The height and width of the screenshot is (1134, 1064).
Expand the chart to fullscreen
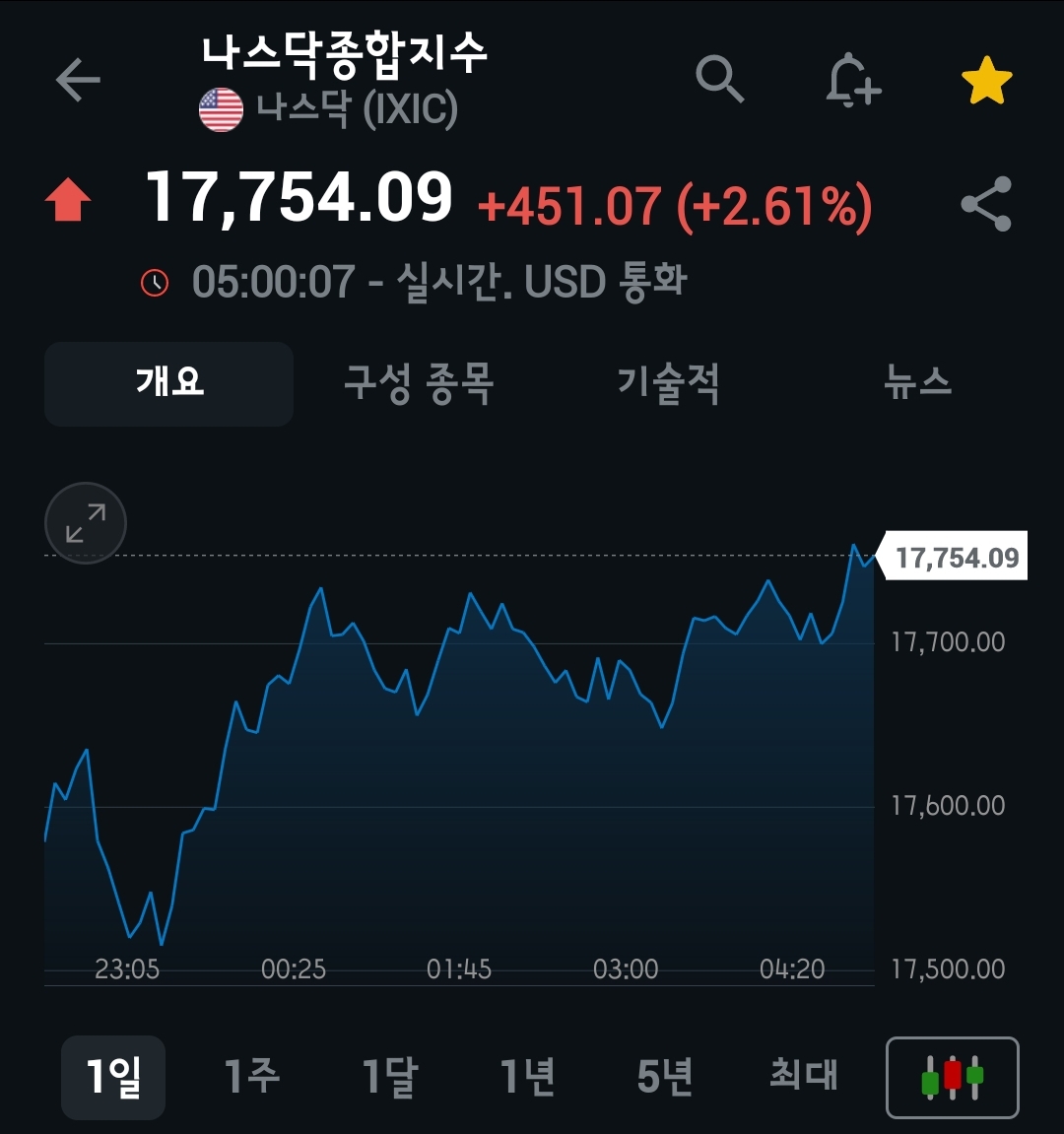(86, 523)
